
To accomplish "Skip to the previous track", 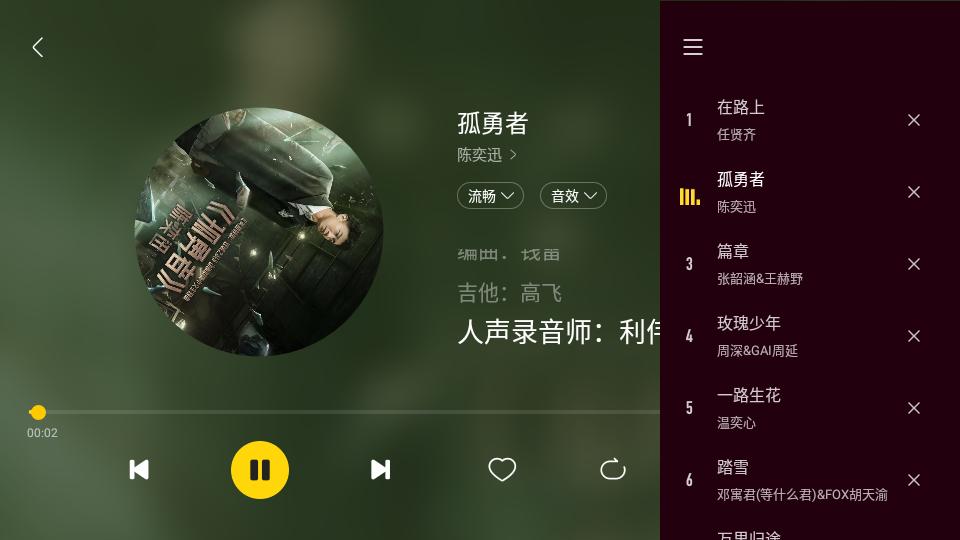I will (x=139, y=469).
